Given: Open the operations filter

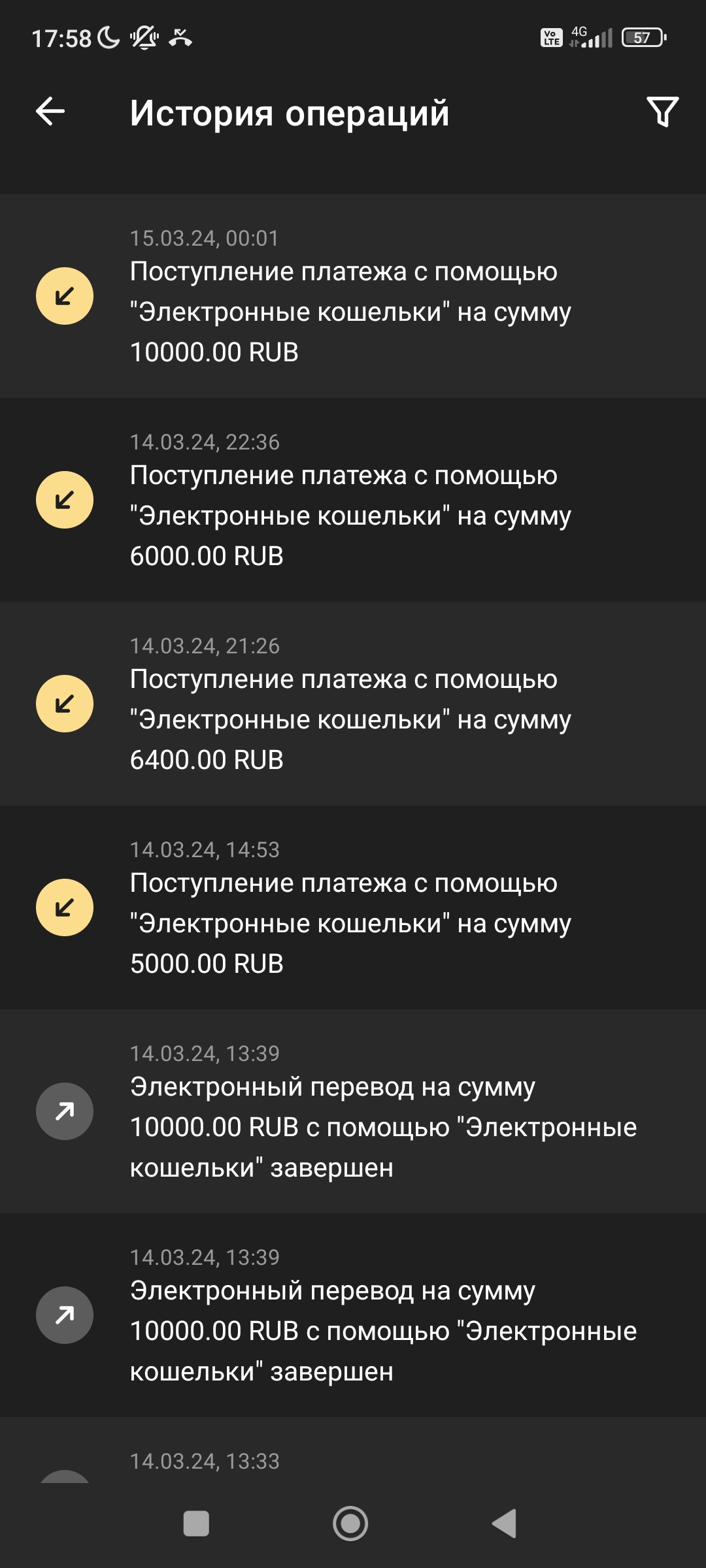Looking at the screenshot, I should tap(662, 112).
